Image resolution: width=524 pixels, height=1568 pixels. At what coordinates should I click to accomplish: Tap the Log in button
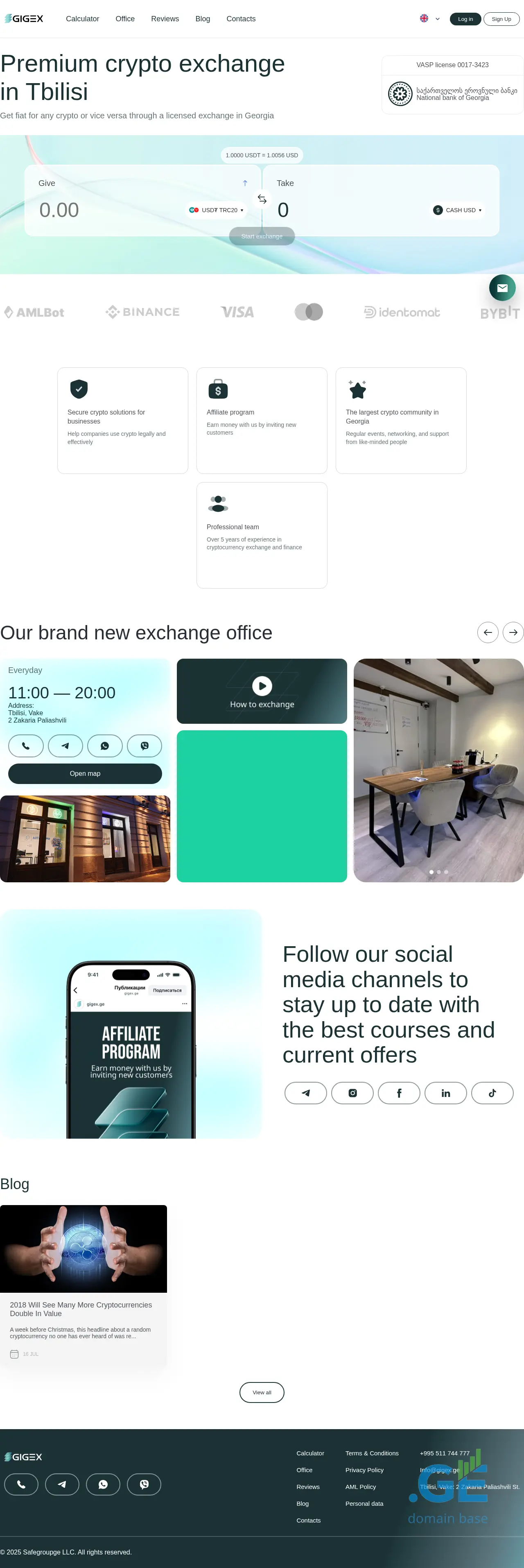[465, 19]
